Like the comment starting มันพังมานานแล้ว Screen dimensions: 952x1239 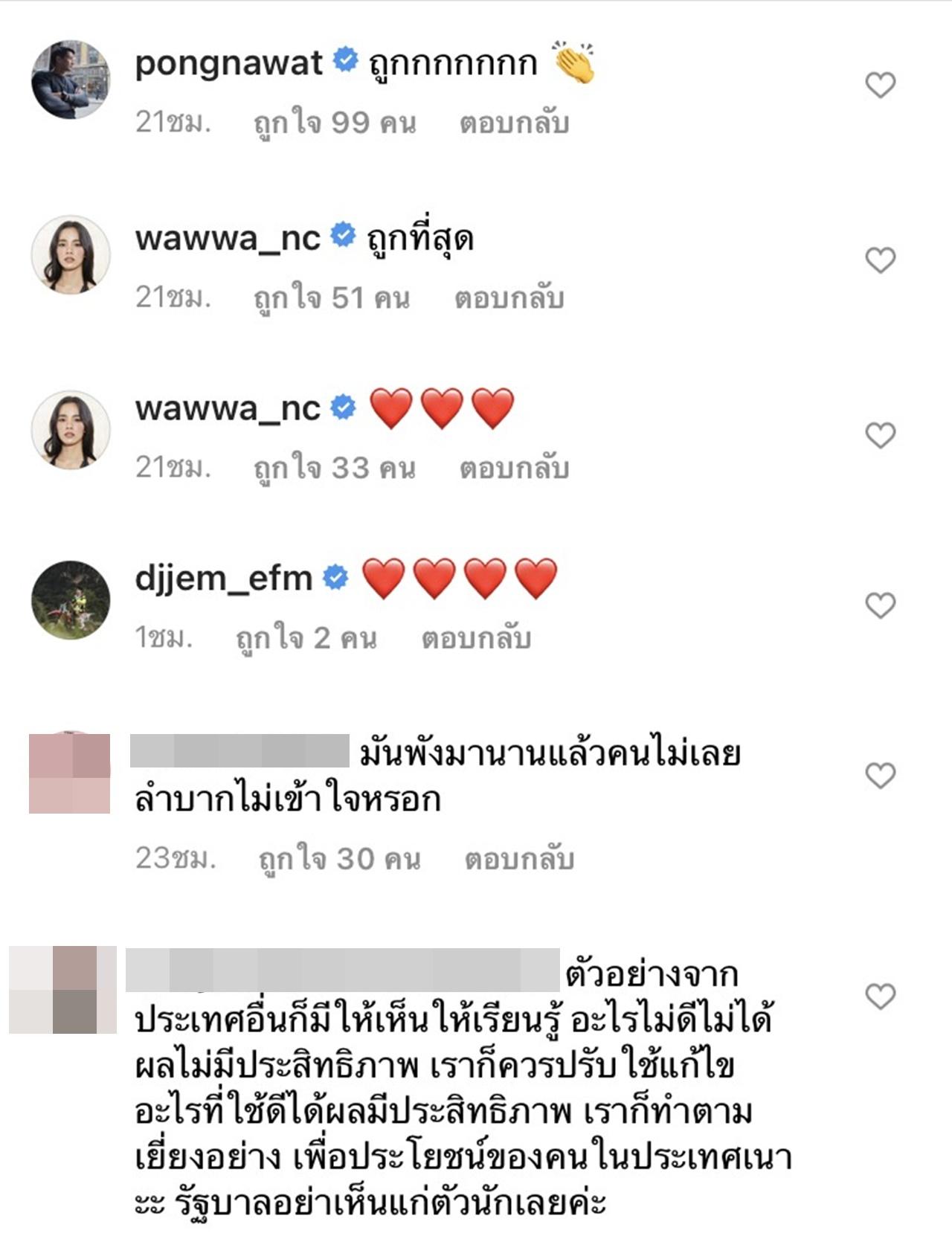880,776
